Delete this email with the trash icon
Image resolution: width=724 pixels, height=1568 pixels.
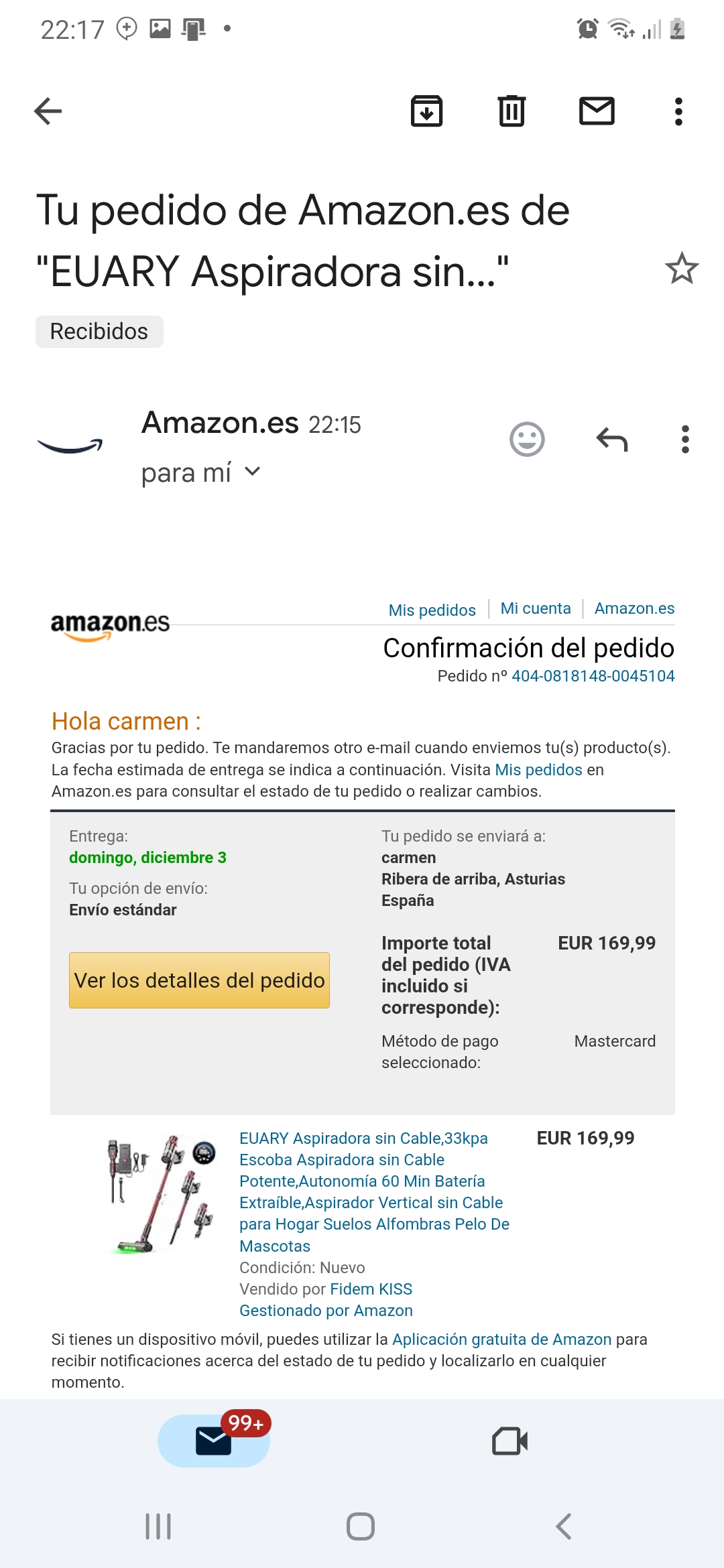point(511,111)
